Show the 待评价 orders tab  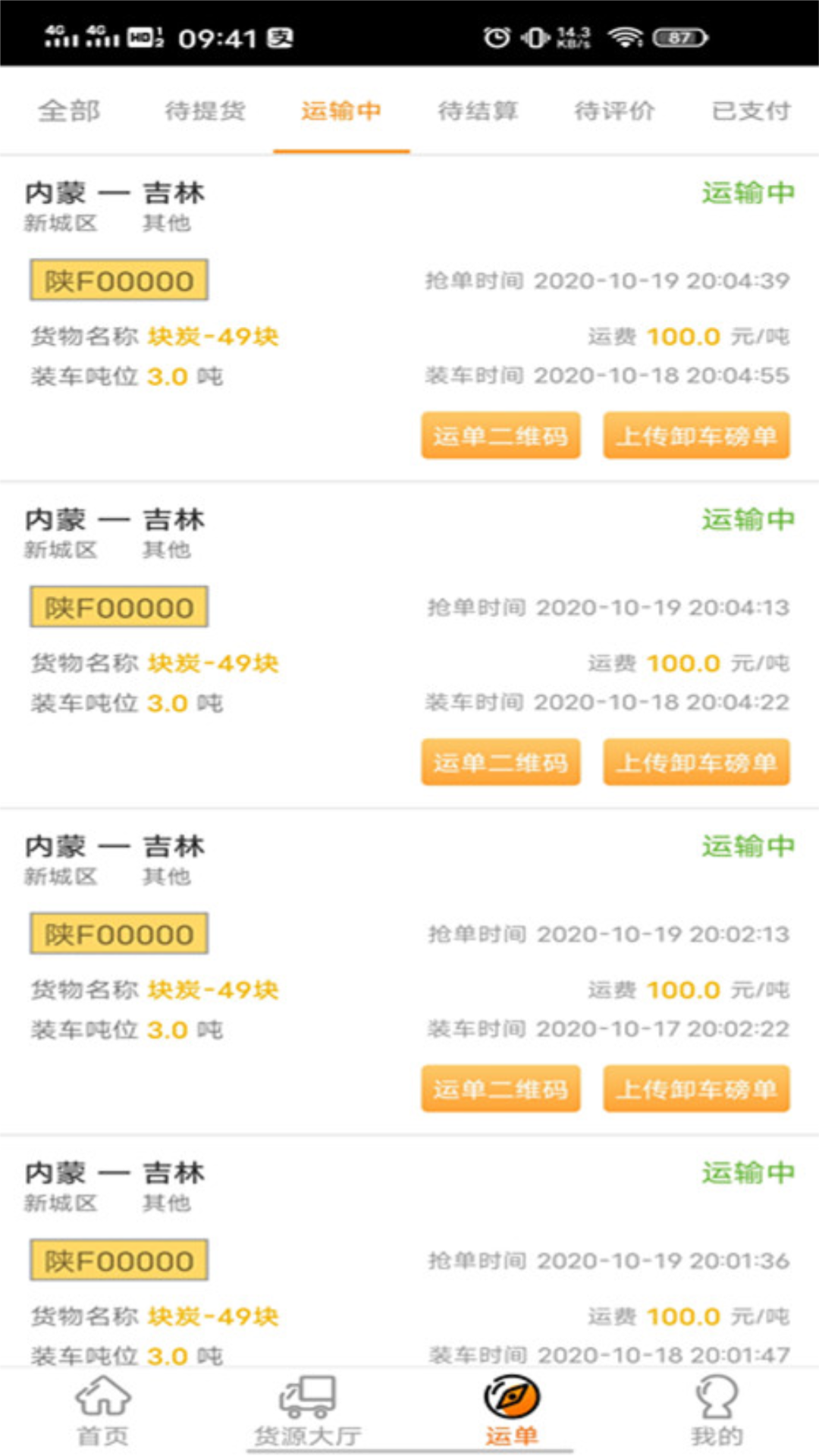tap(614, 111)
